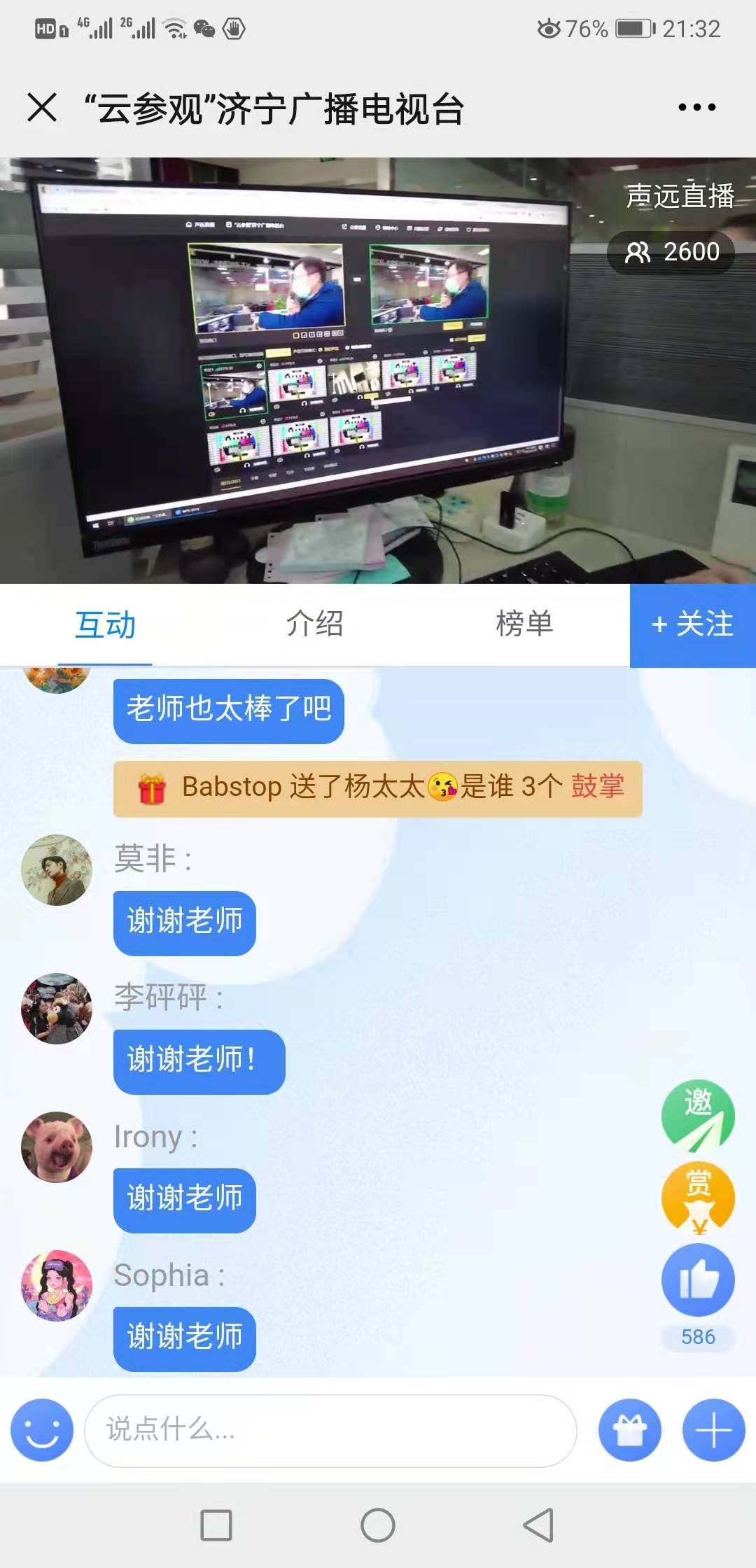This screenshot has height=1568, width=756.
Task: Go back using system navigation
Action: [538, 1525]
